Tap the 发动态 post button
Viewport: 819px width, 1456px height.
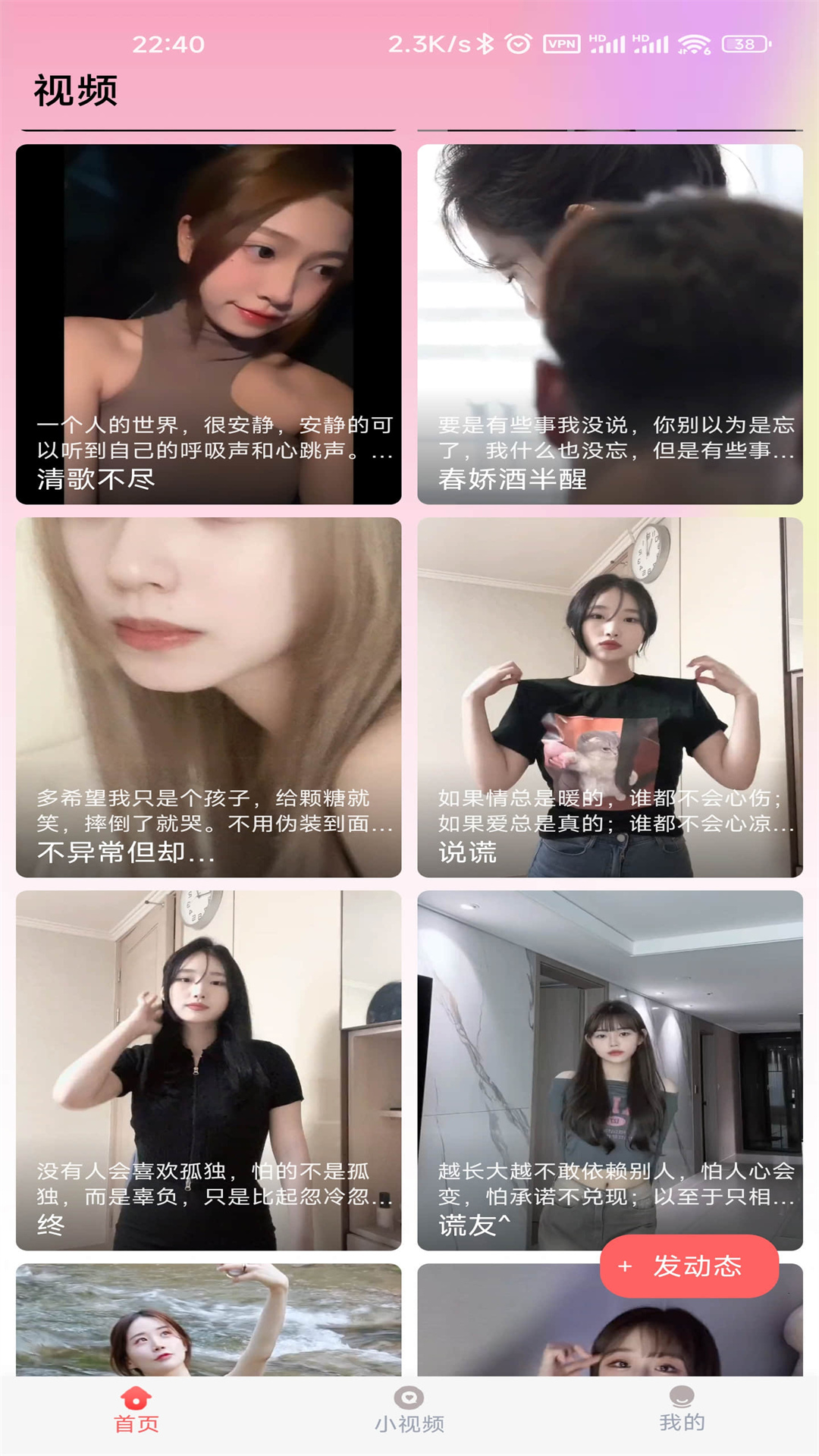[x=689, y=1266]
